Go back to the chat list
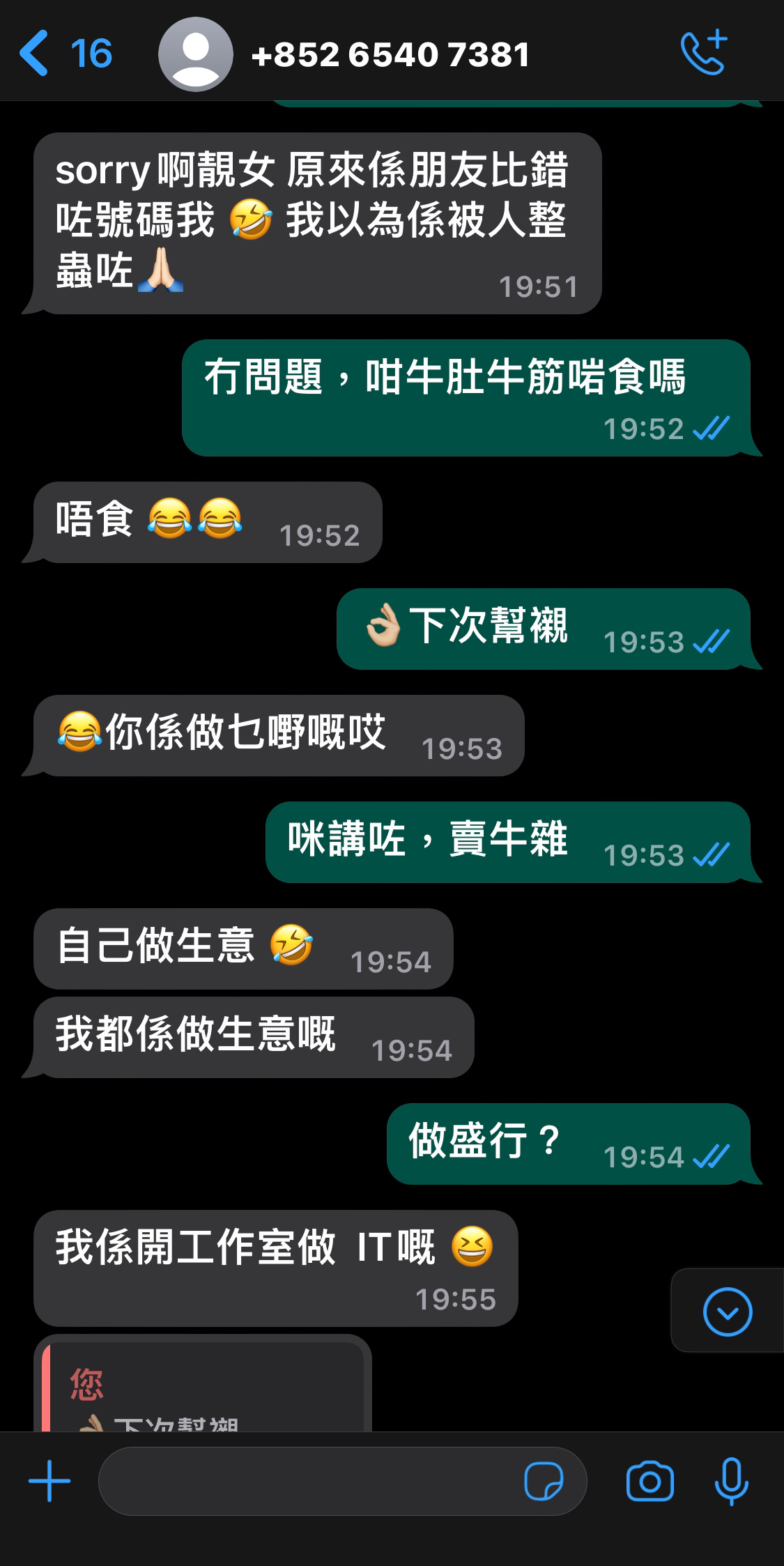Screen dimensions: 784x1566 pos(65,53)
